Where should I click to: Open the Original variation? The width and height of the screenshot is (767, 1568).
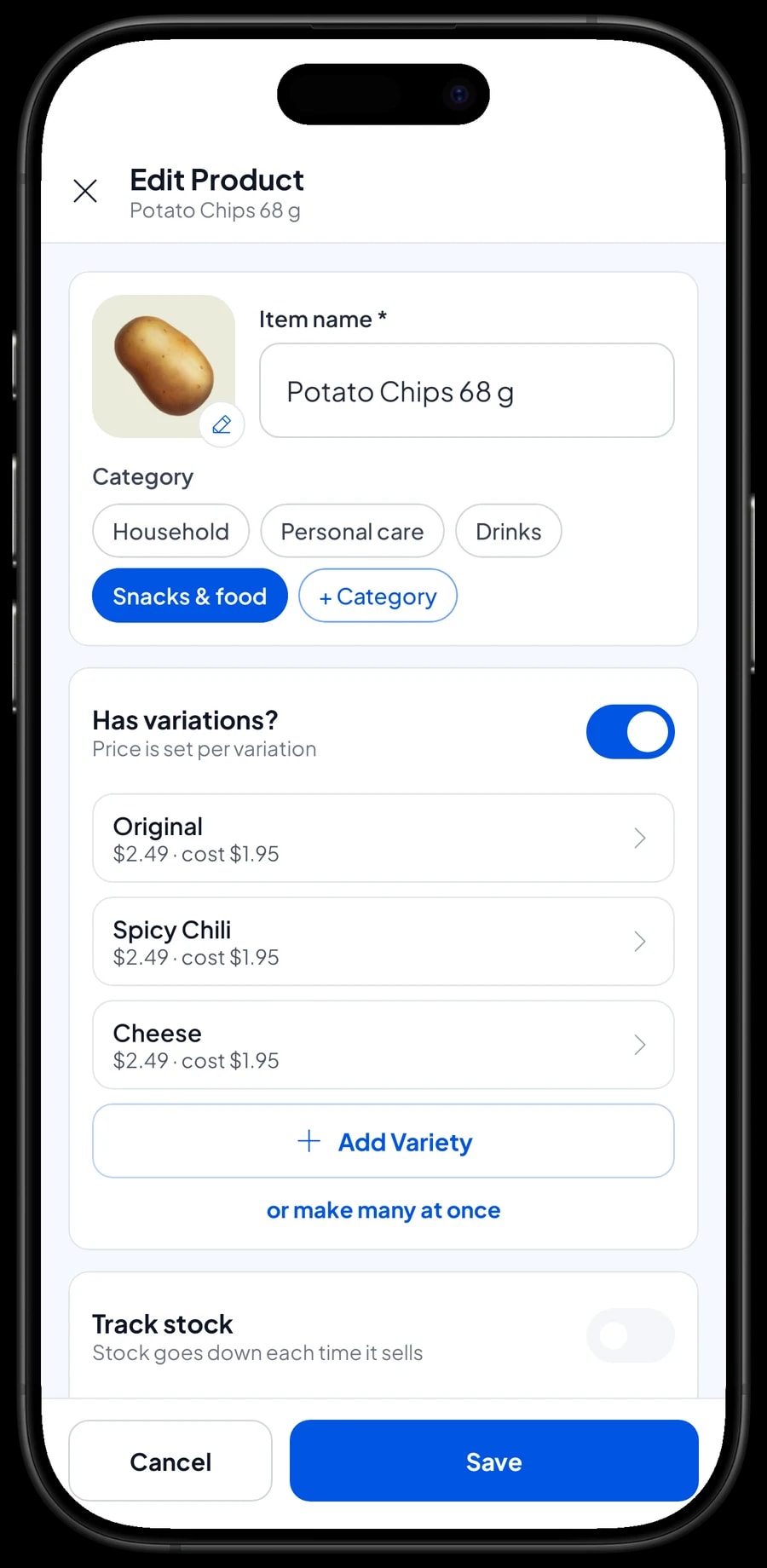[383, 839]
